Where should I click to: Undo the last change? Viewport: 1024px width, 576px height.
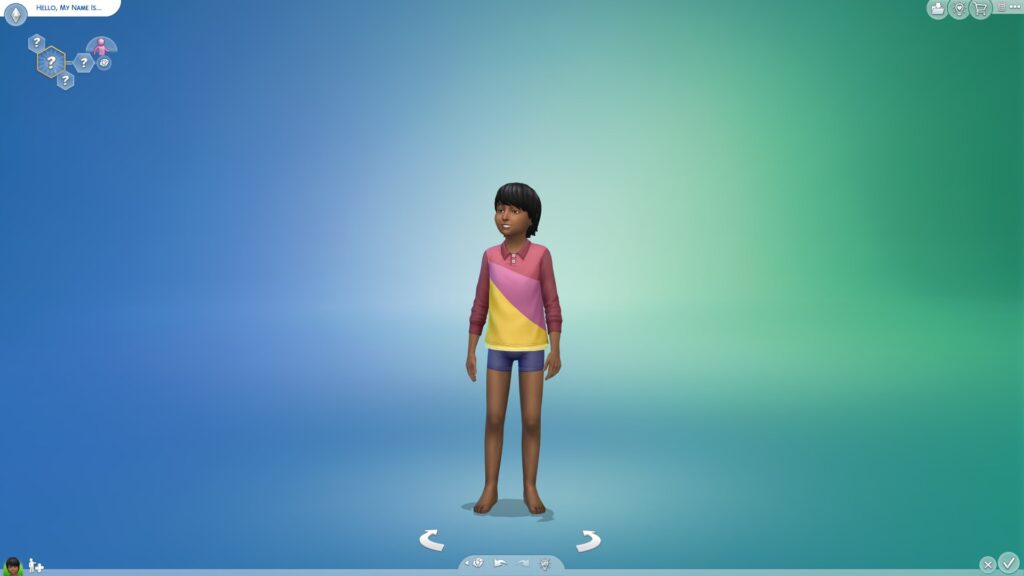pyautogui.click(x=500, y=563)
